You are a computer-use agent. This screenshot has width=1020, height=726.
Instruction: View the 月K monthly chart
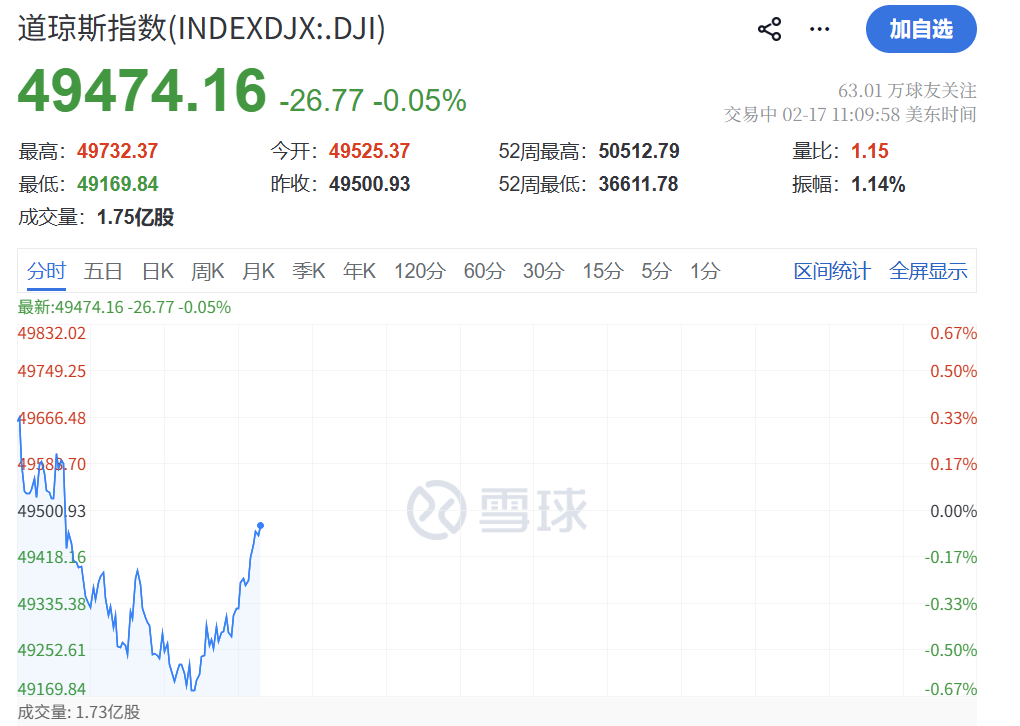pos(258,271)
